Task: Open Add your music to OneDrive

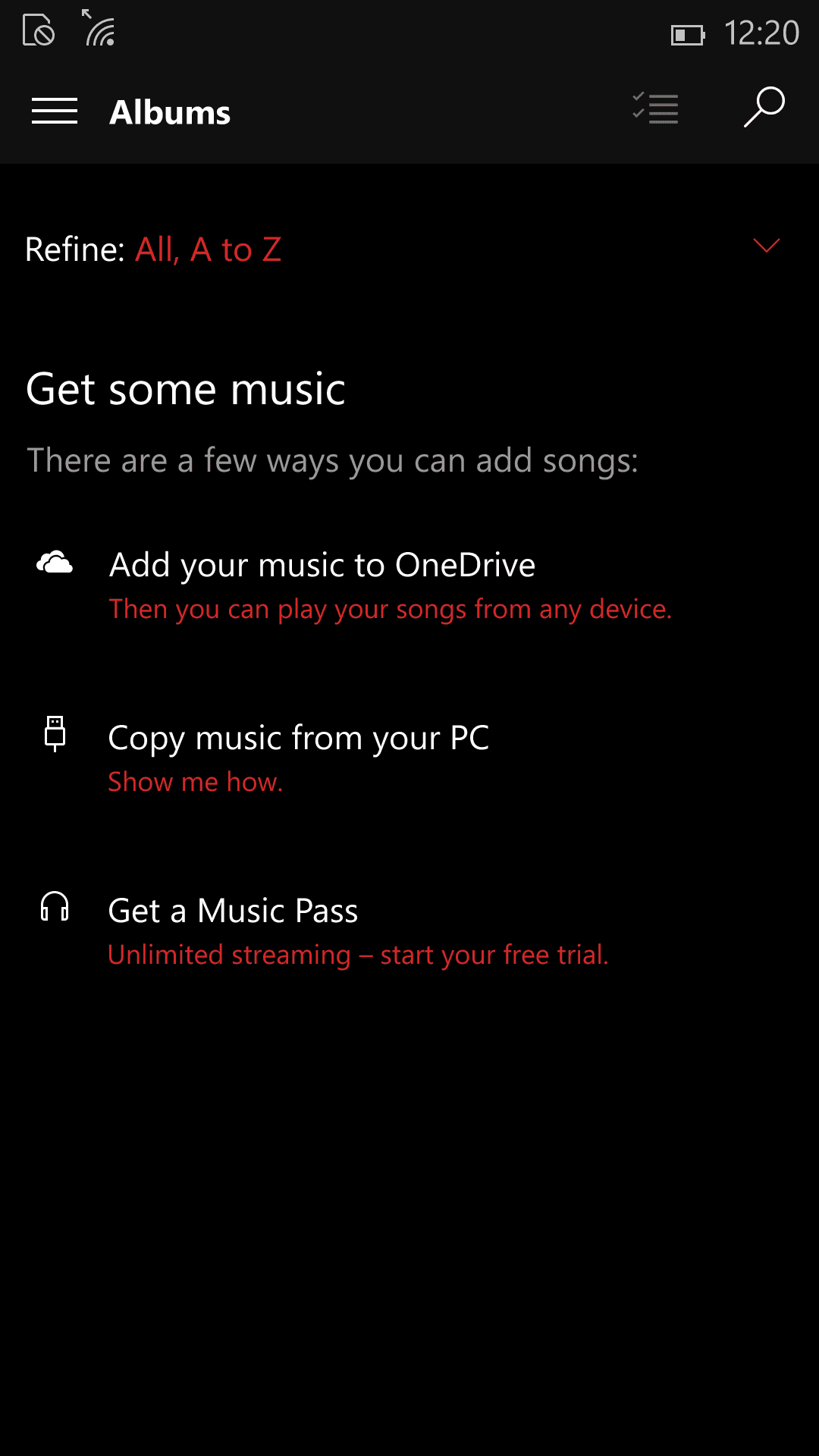Action: [322, 565]
